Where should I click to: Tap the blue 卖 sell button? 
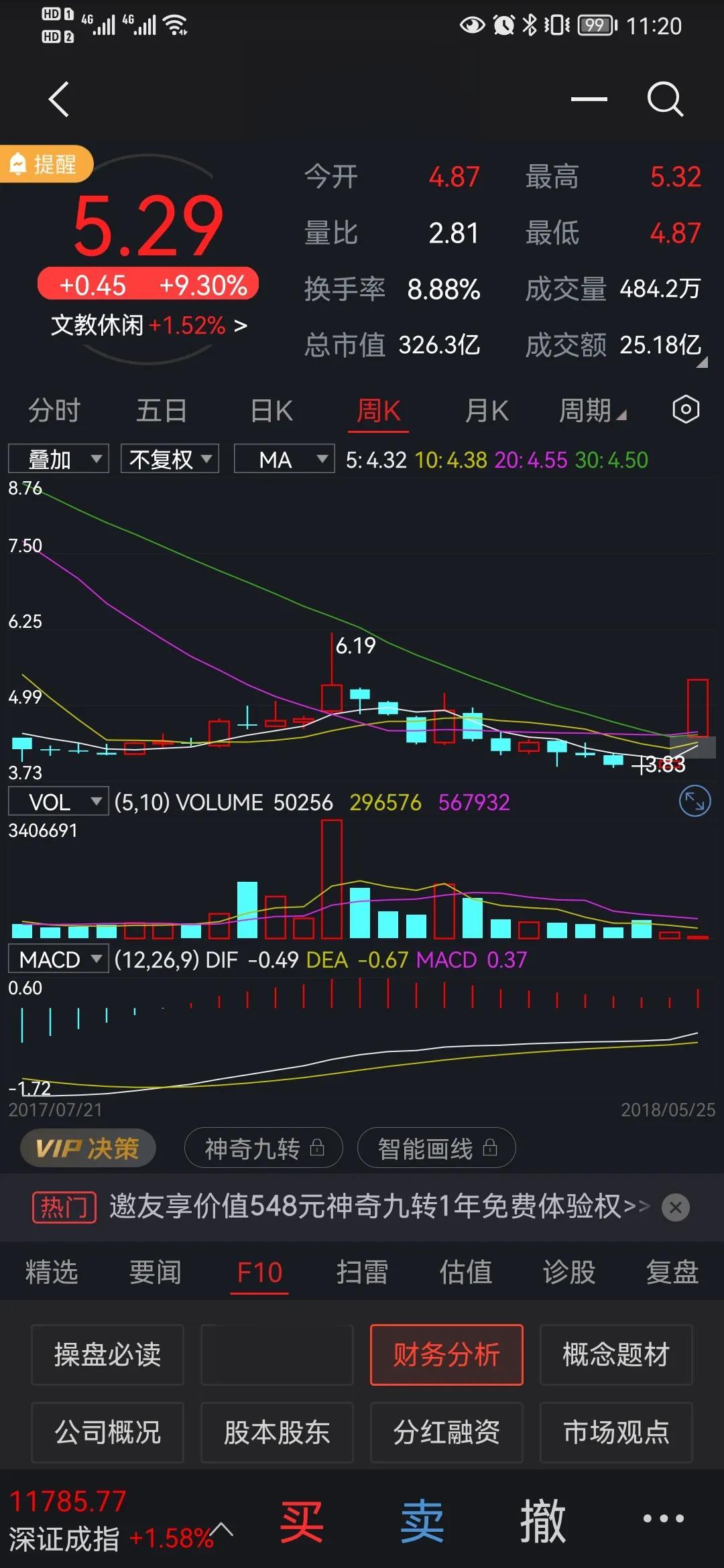[422, 1521]
